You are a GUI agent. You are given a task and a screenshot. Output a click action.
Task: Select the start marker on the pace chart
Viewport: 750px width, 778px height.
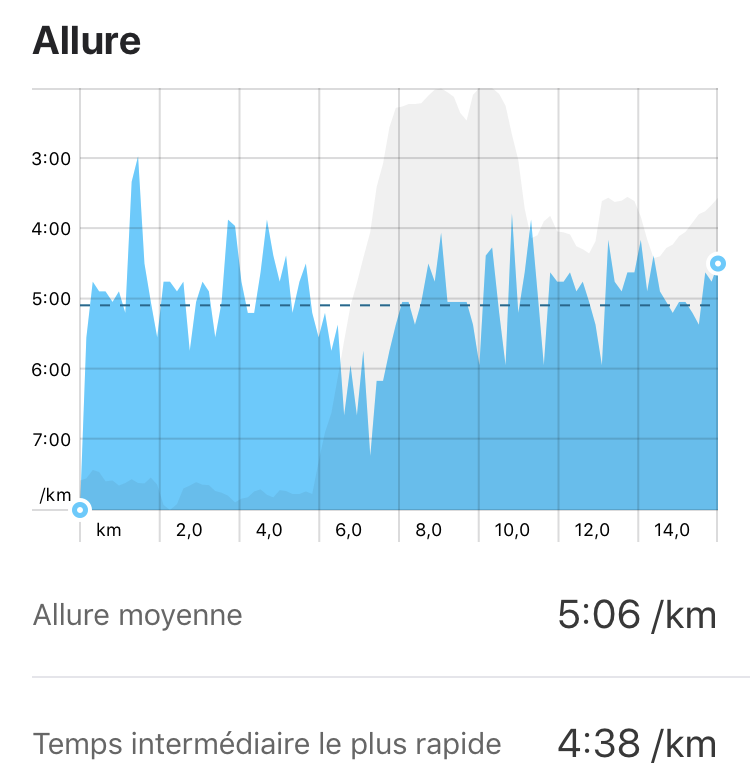[x=80, y=509]
